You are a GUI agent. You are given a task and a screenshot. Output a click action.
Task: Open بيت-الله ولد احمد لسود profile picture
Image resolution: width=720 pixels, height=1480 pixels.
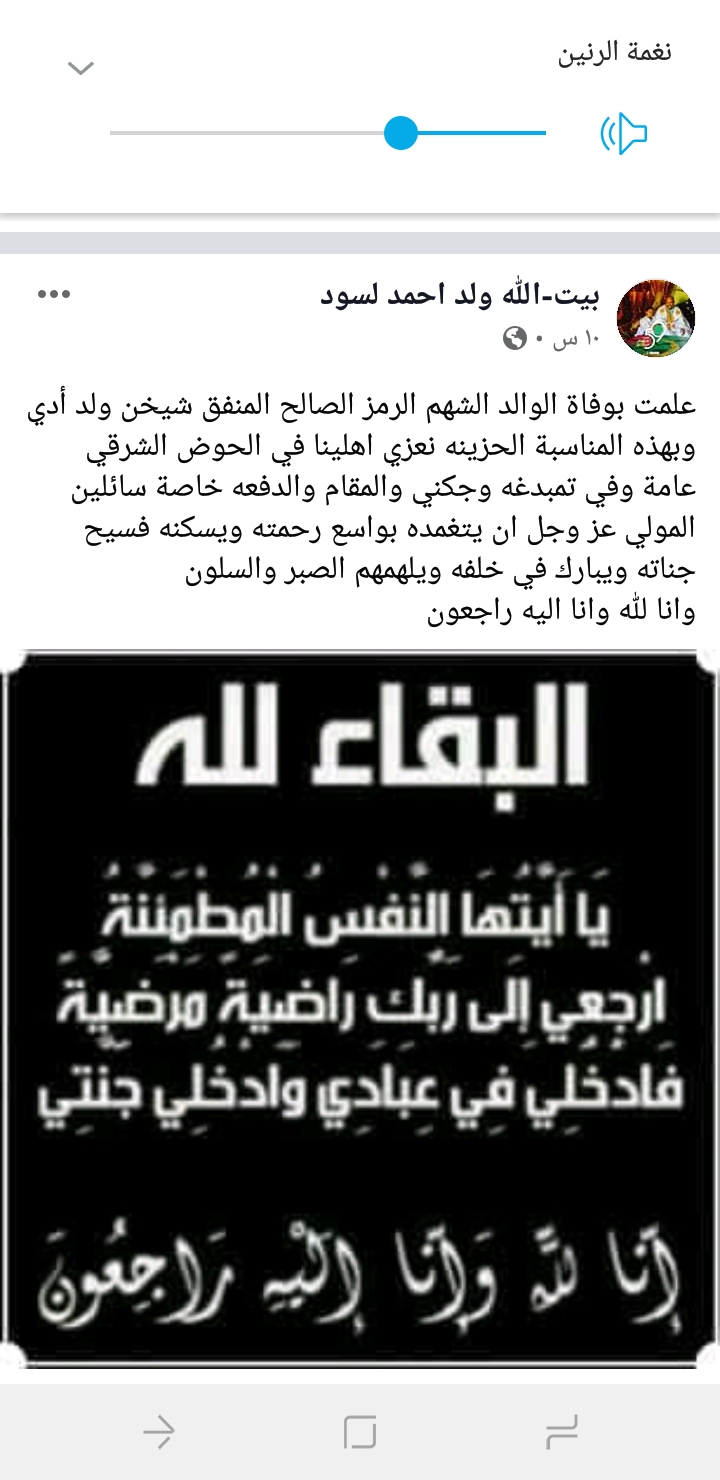[657, 319]
